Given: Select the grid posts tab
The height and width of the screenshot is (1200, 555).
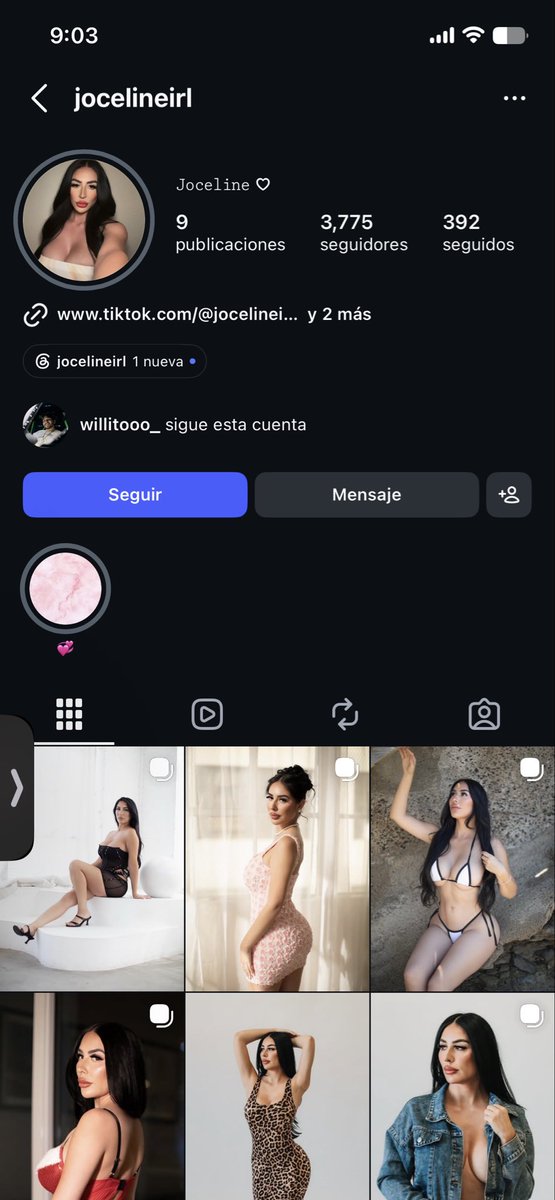Looking at the screenshot, I should 69,714.
